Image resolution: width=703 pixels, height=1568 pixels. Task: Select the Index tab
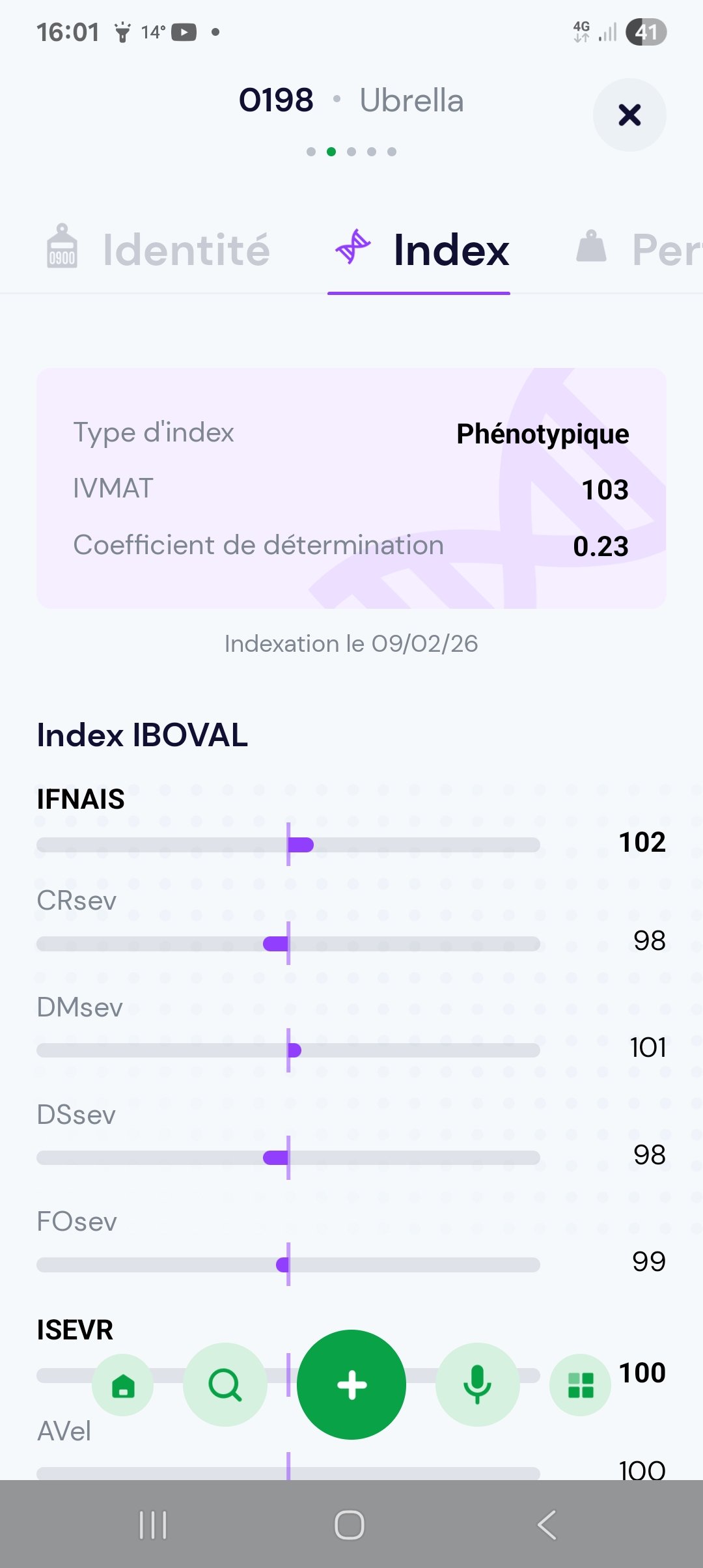(420, 250)
